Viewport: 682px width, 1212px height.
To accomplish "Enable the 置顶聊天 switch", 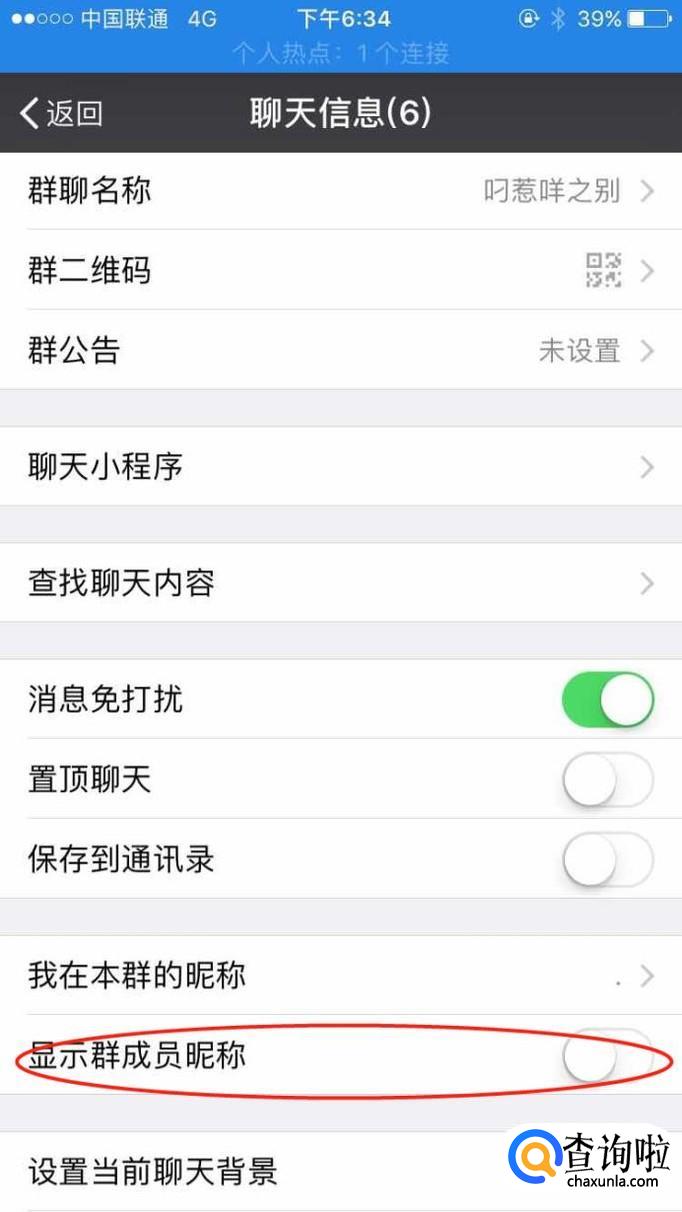I will click(x=607, y=779).
